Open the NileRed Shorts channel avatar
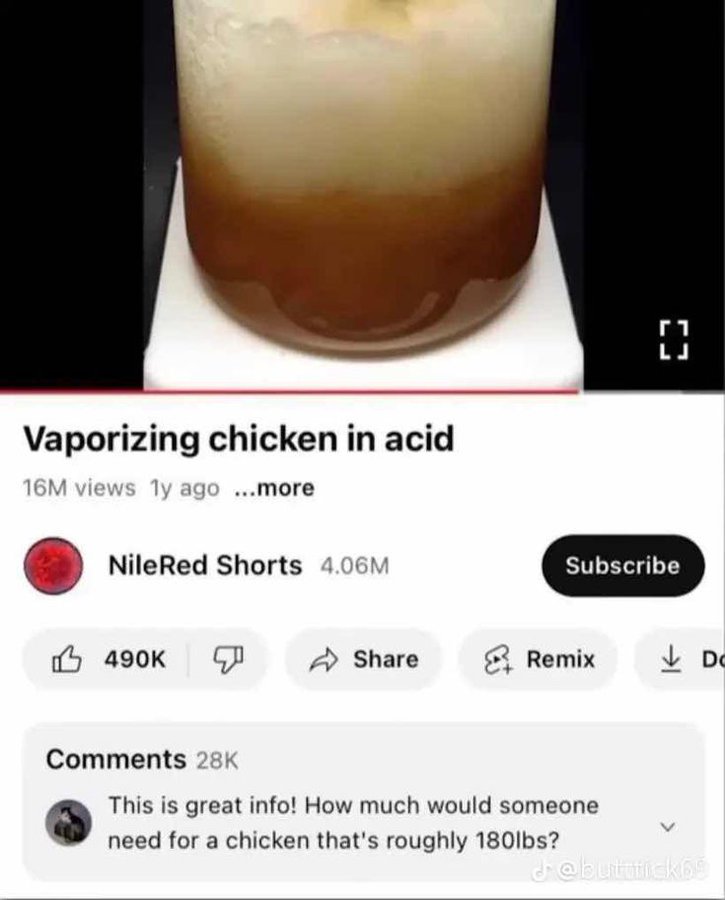 (x=52, y=565)
